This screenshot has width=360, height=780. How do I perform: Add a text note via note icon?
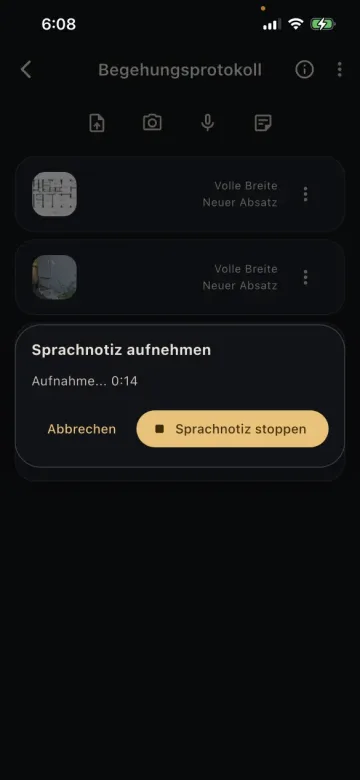pos(263,122)
